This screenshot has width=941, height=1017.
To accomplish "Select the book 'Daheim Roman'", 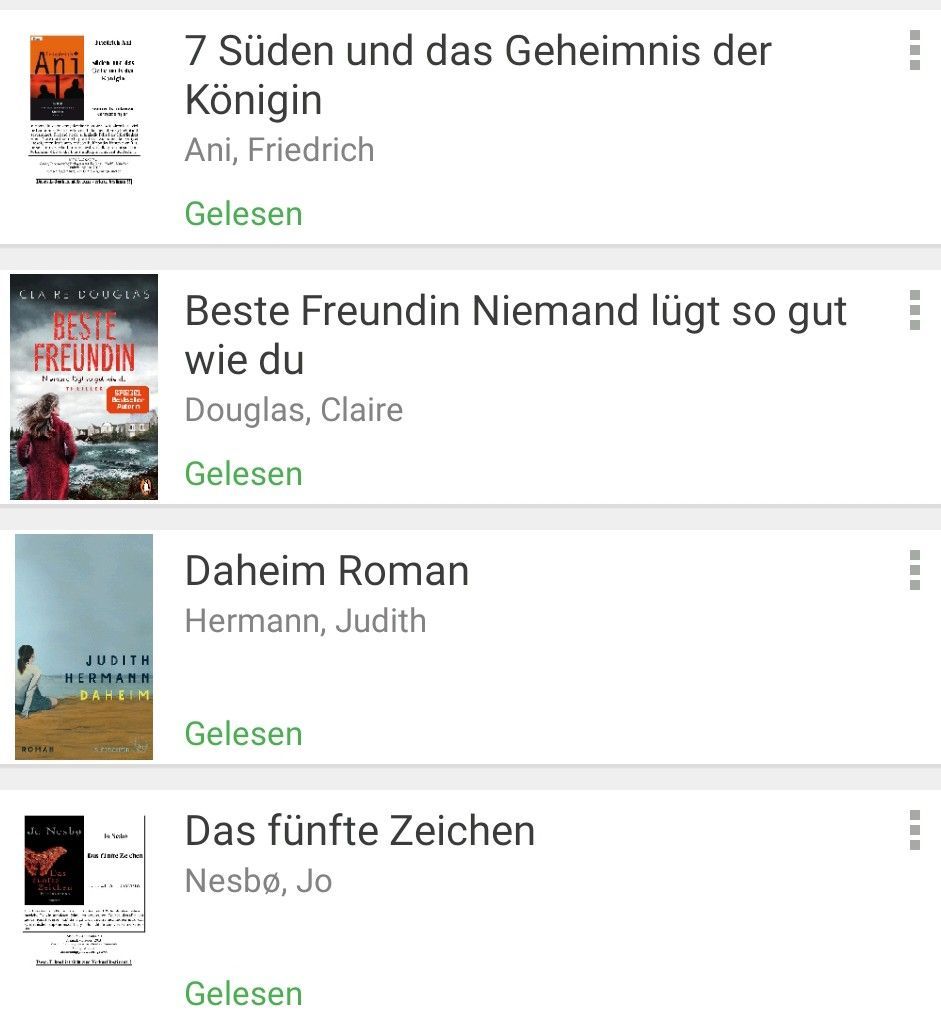I will click(327, 571).
